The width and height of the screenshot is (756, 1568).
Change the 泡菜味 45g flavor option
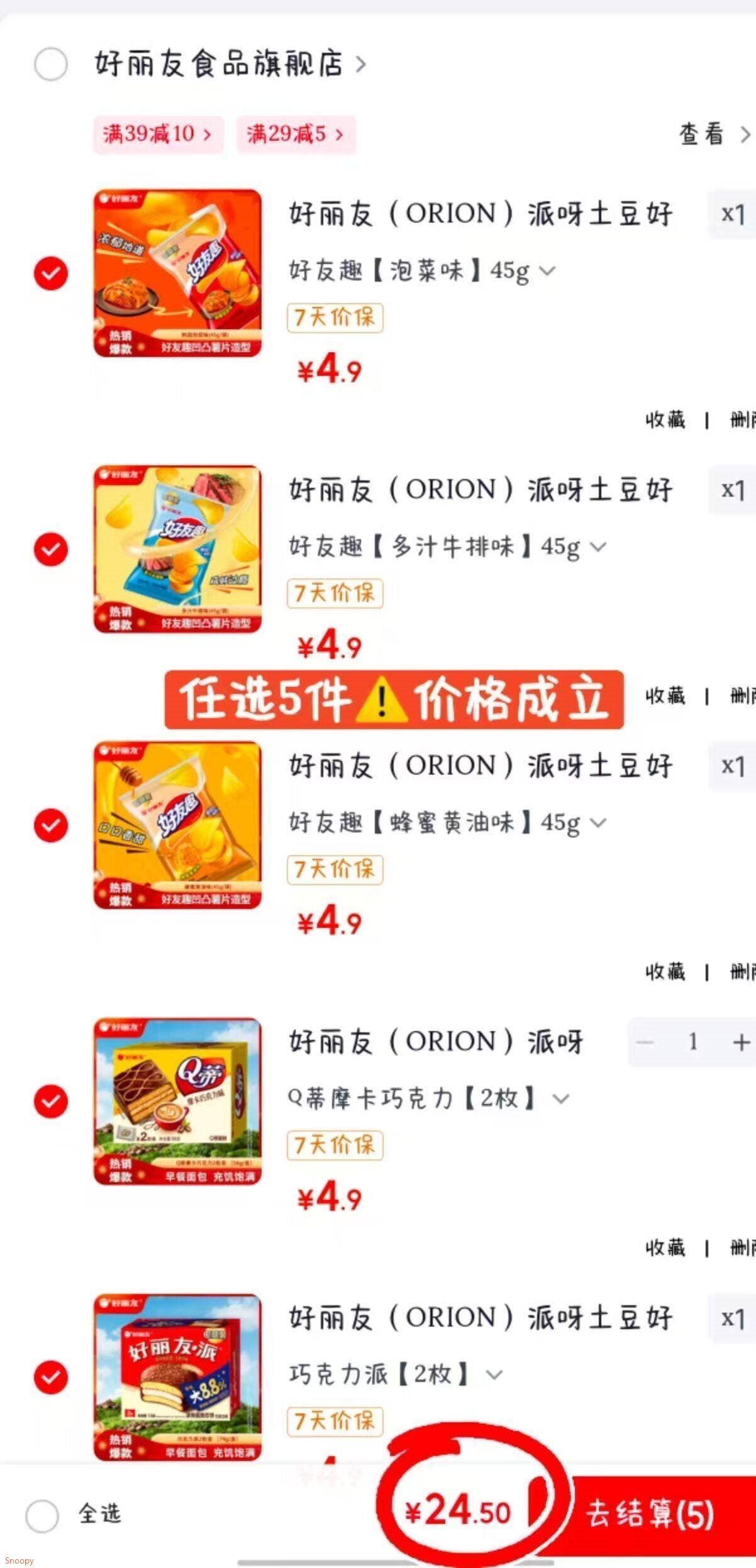pos(421,271)
